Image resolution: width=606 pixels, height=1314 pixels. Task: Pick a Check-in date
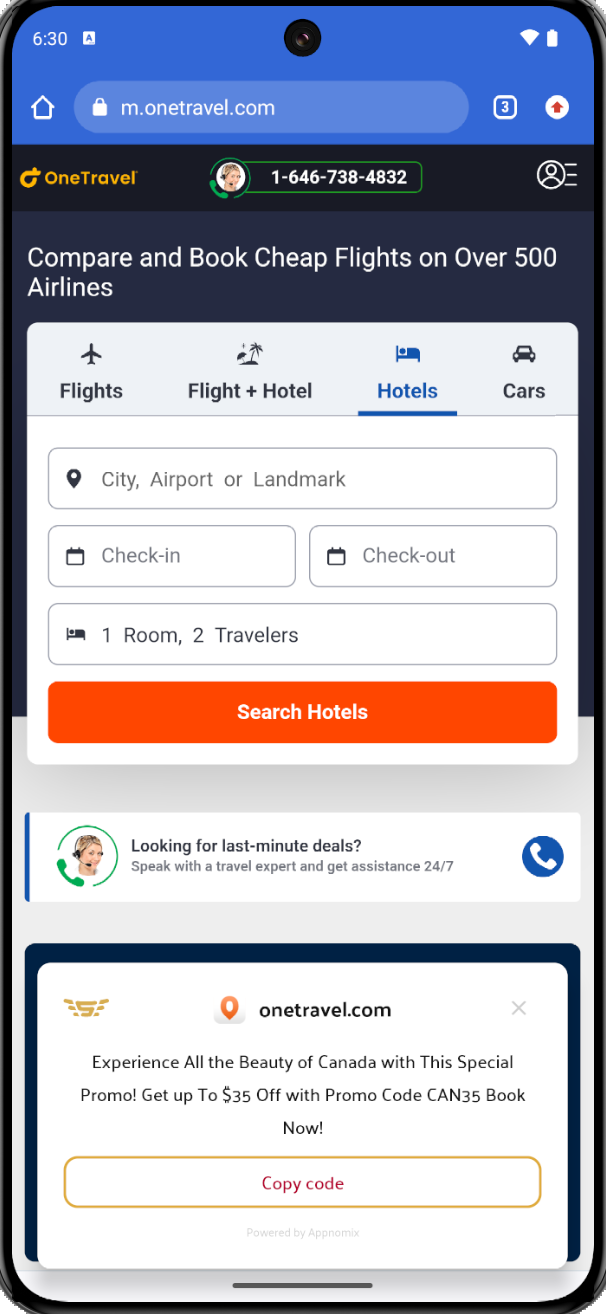point(172,556)
